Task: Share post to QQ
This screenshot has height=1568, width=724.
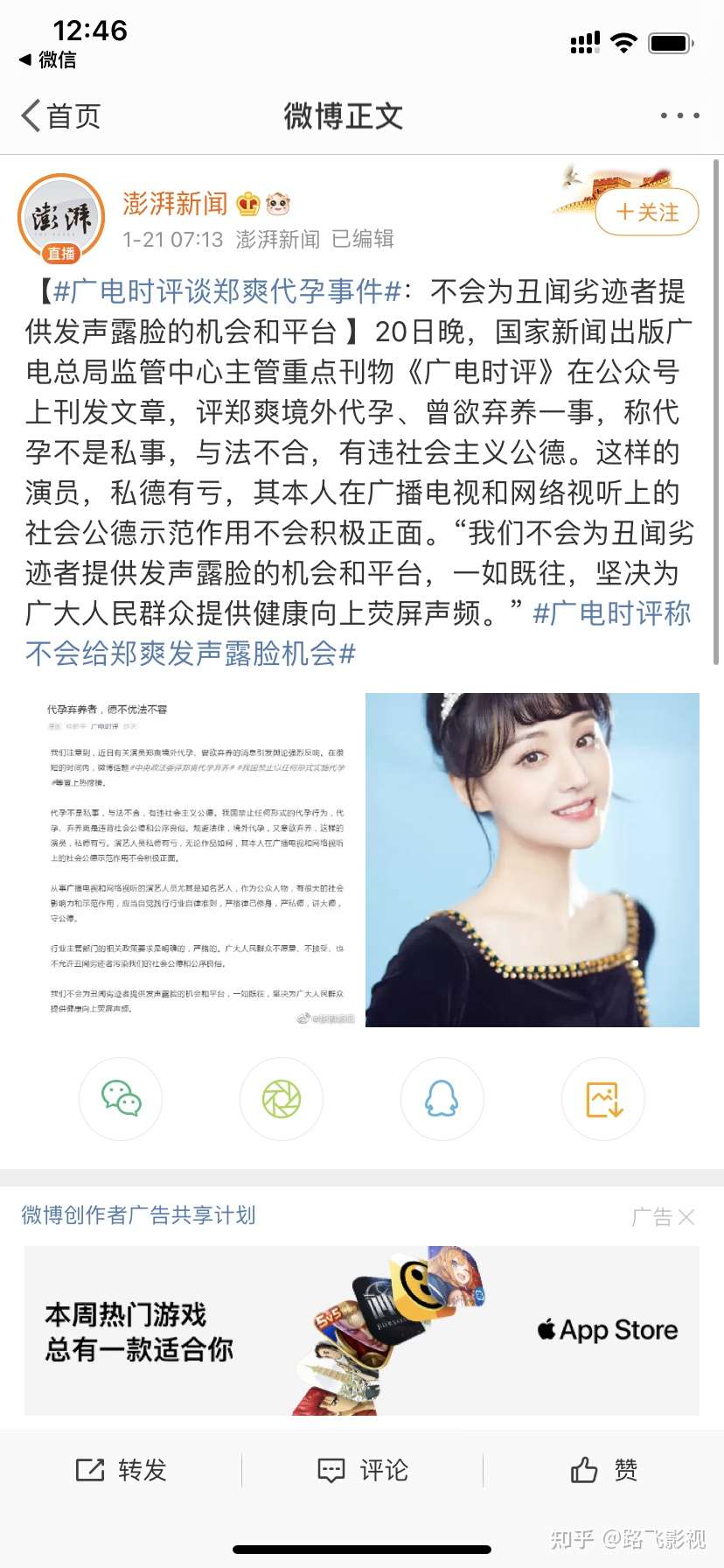Action: (x=442, y=1099)
